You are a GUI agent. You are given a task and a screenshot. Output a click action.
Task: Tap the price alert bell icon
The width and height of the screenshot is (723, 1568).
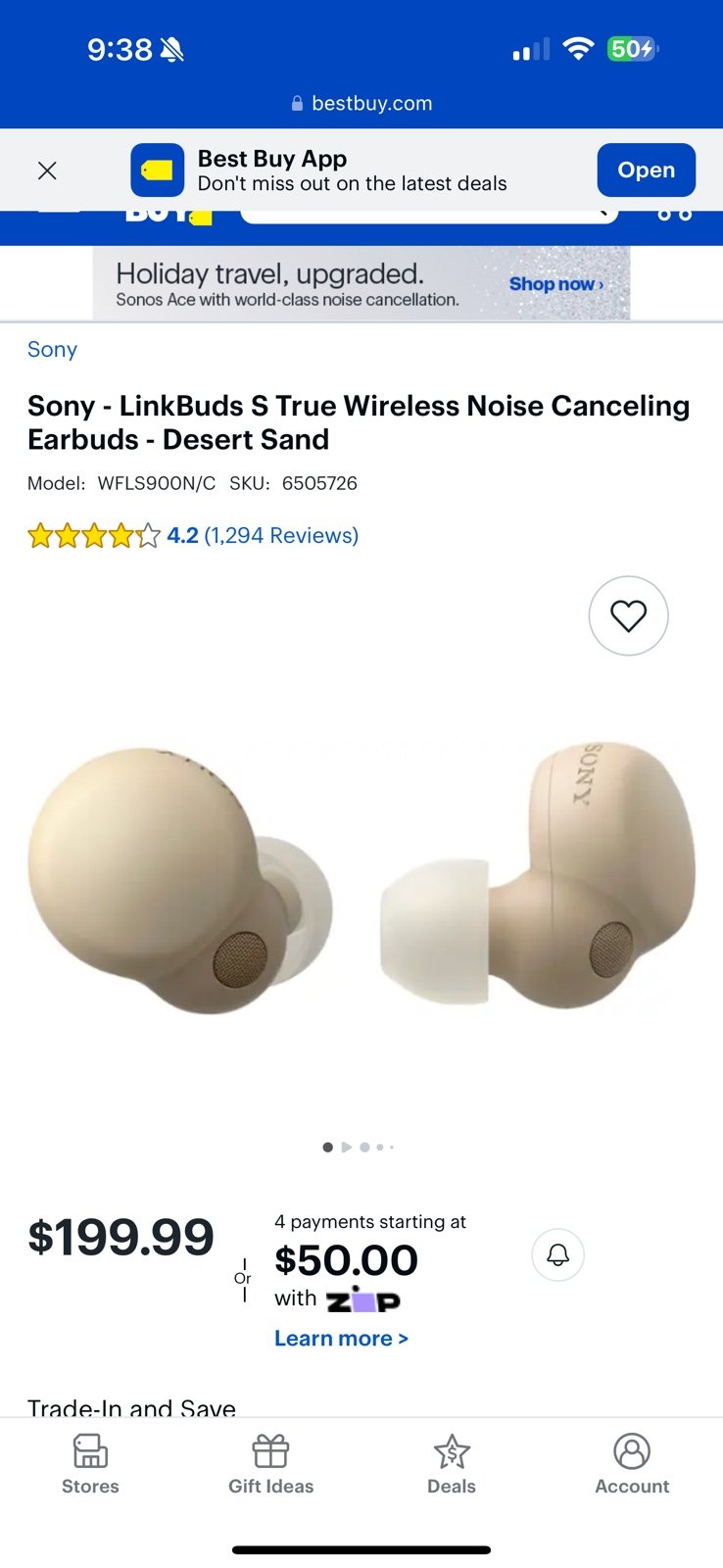(x=557, y=1254)
